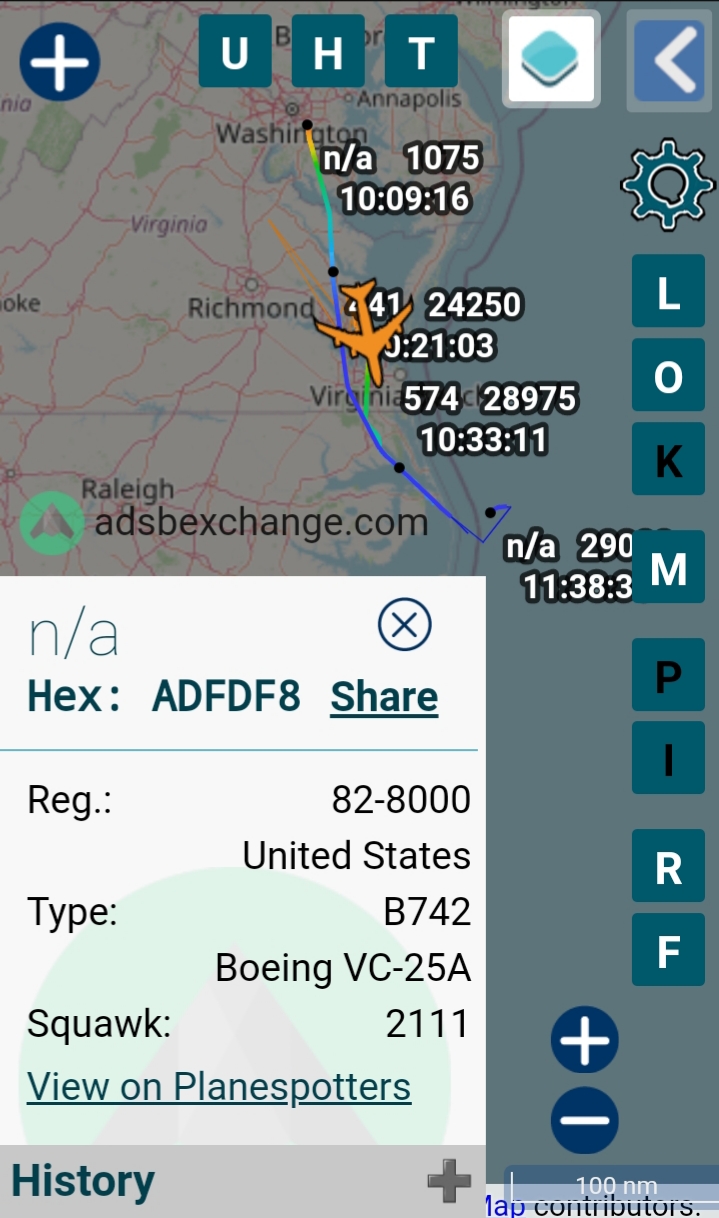Image resolution: width=719 pixels, height=1218 pixels.
Task: Toggle the F map option
Action: coord(668,950)
